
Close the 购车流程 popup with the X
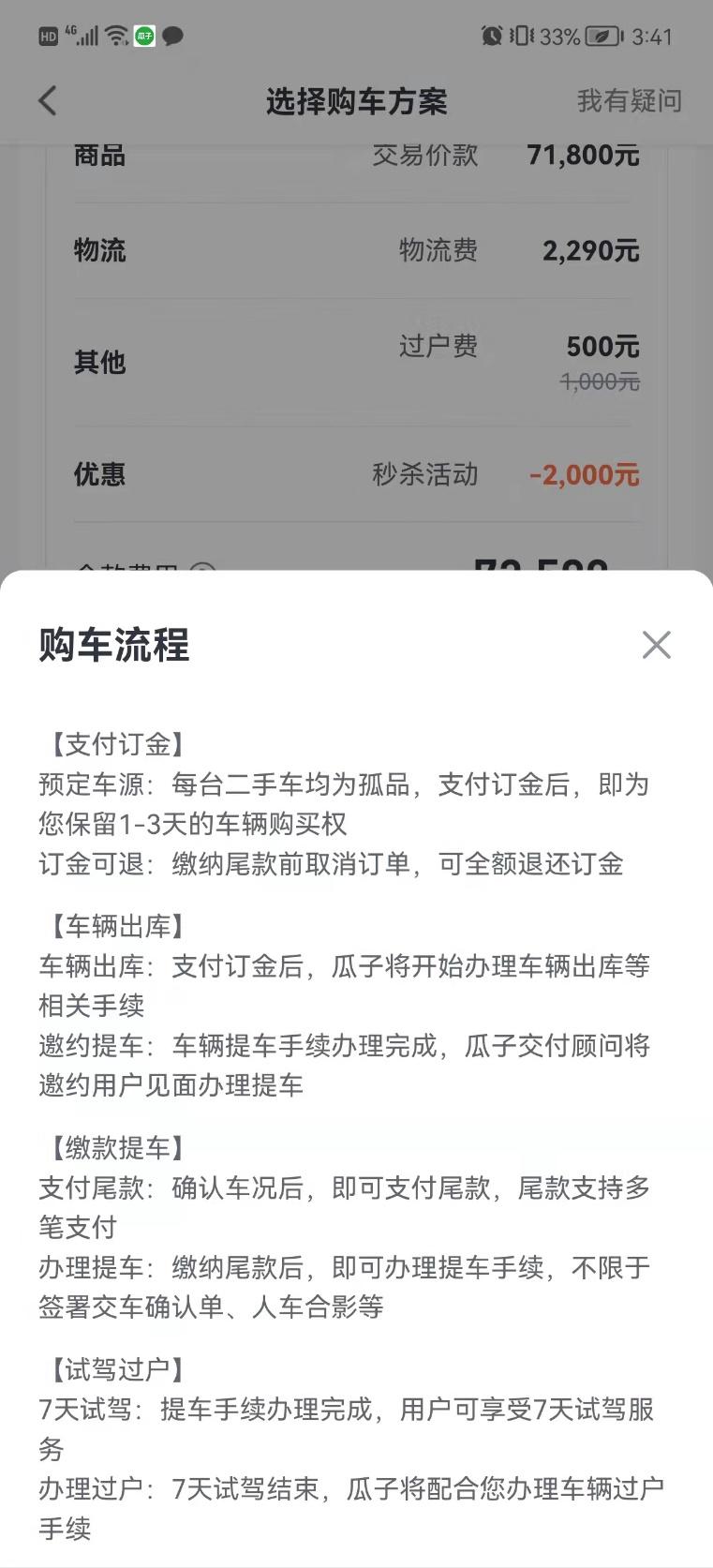tap(656, 645)
